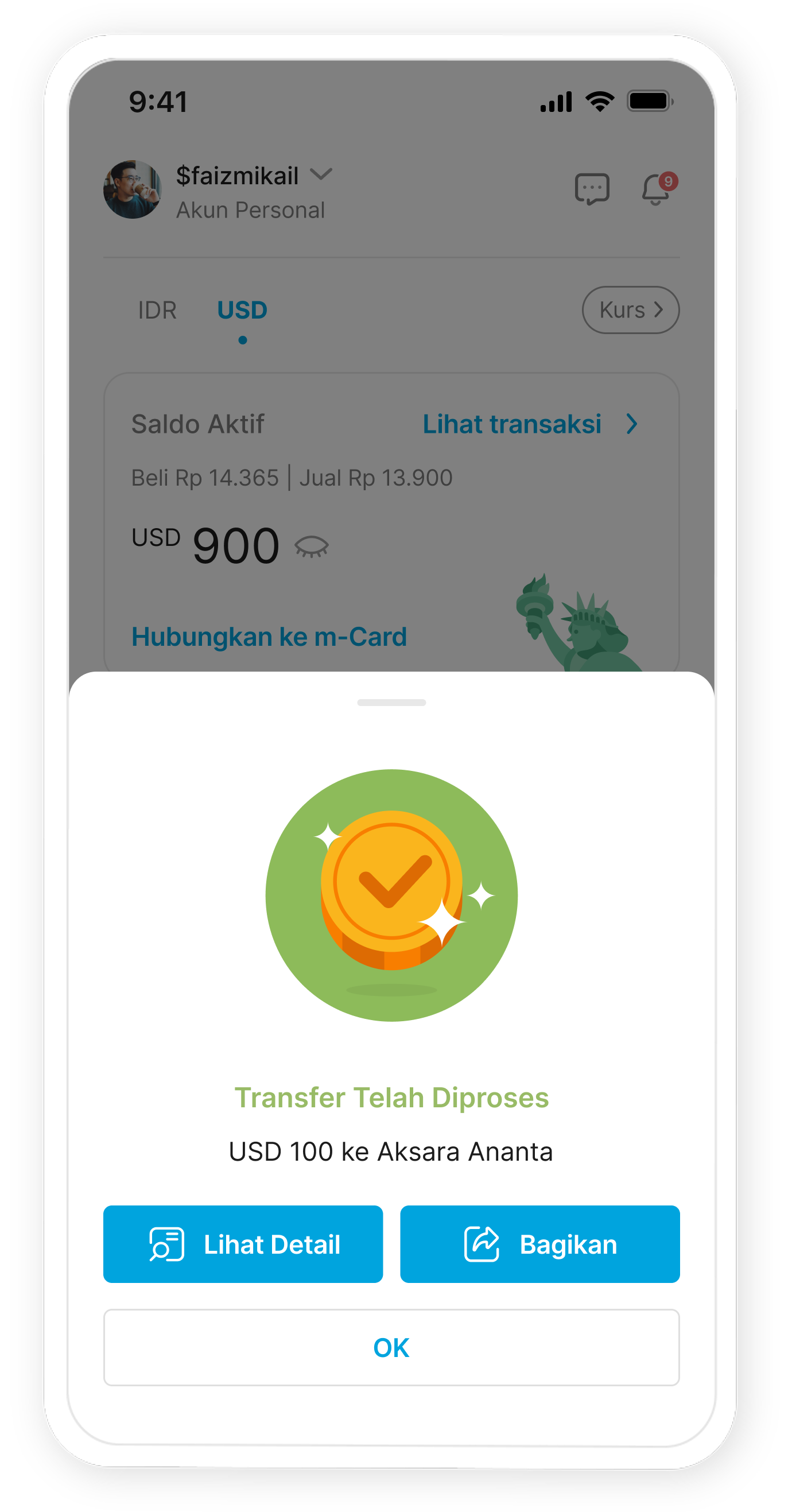Open the notifications bell
This screenshot has width=792, height=1512.
click(656, 189)
